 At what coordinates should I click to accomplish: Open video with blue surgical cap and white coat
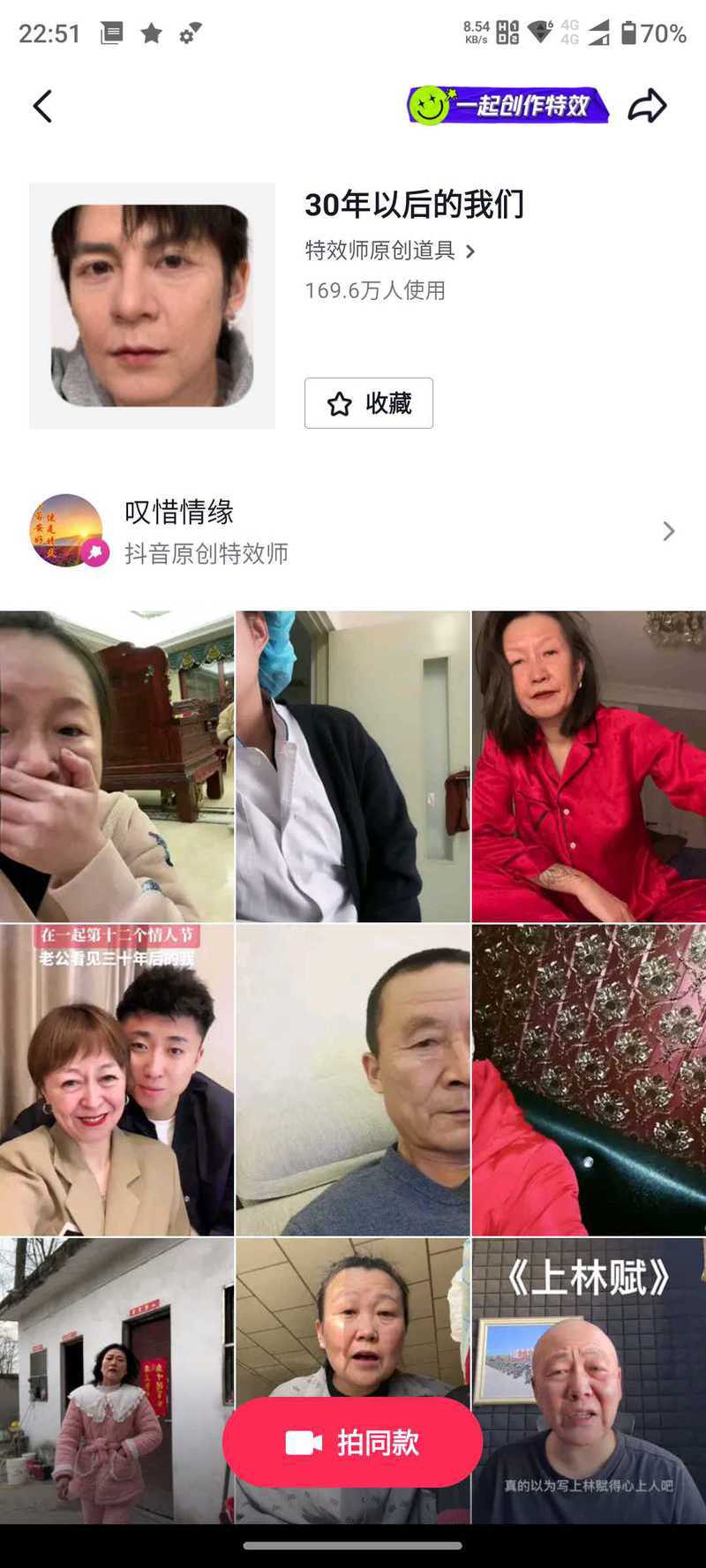tap(353, 767)
